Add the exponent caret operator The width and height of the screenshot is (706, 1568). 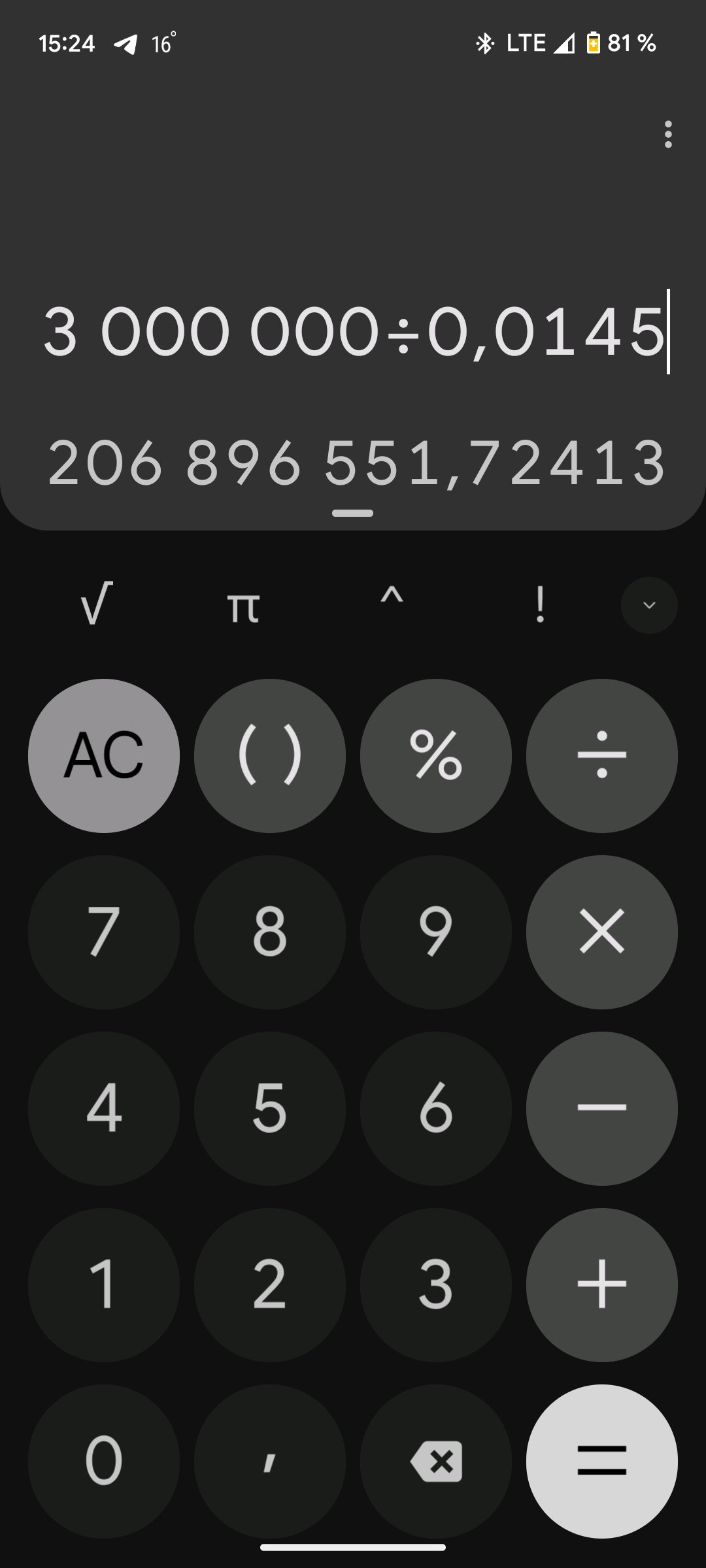pos(392,605)
